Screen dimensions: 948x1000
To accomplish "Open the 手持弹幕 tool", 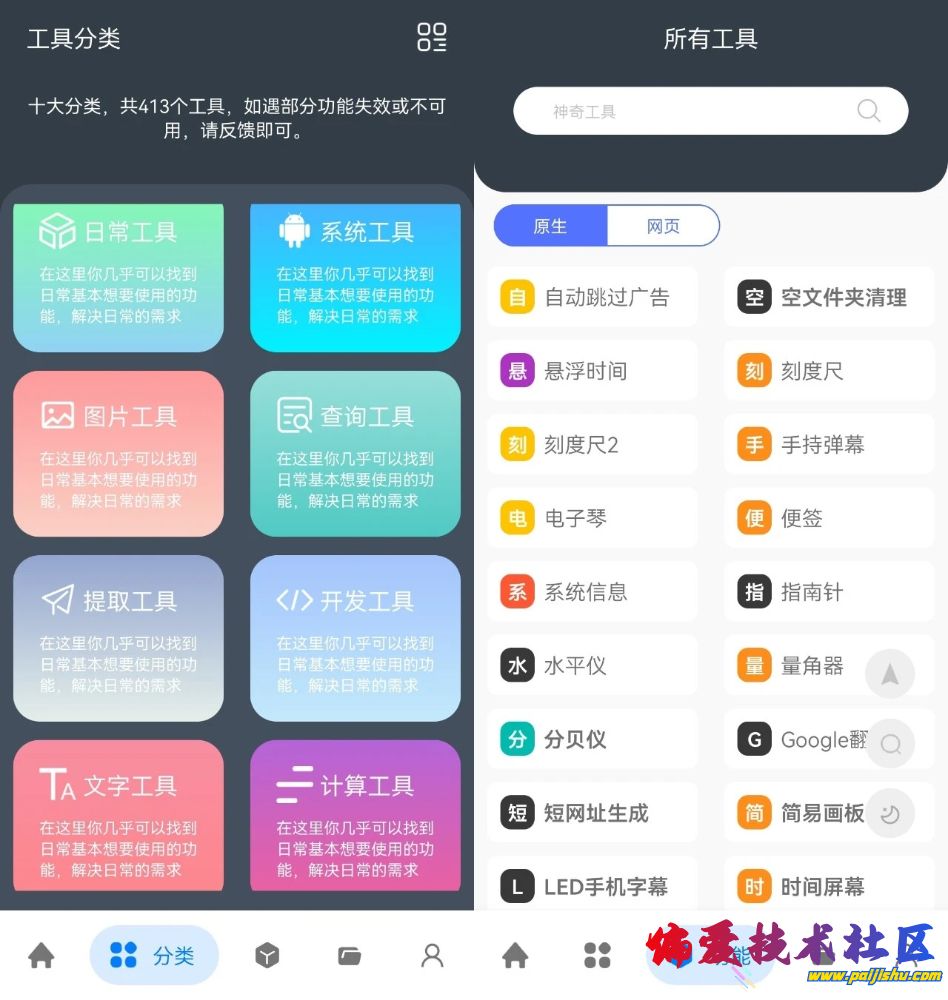I will click(829, 444).
